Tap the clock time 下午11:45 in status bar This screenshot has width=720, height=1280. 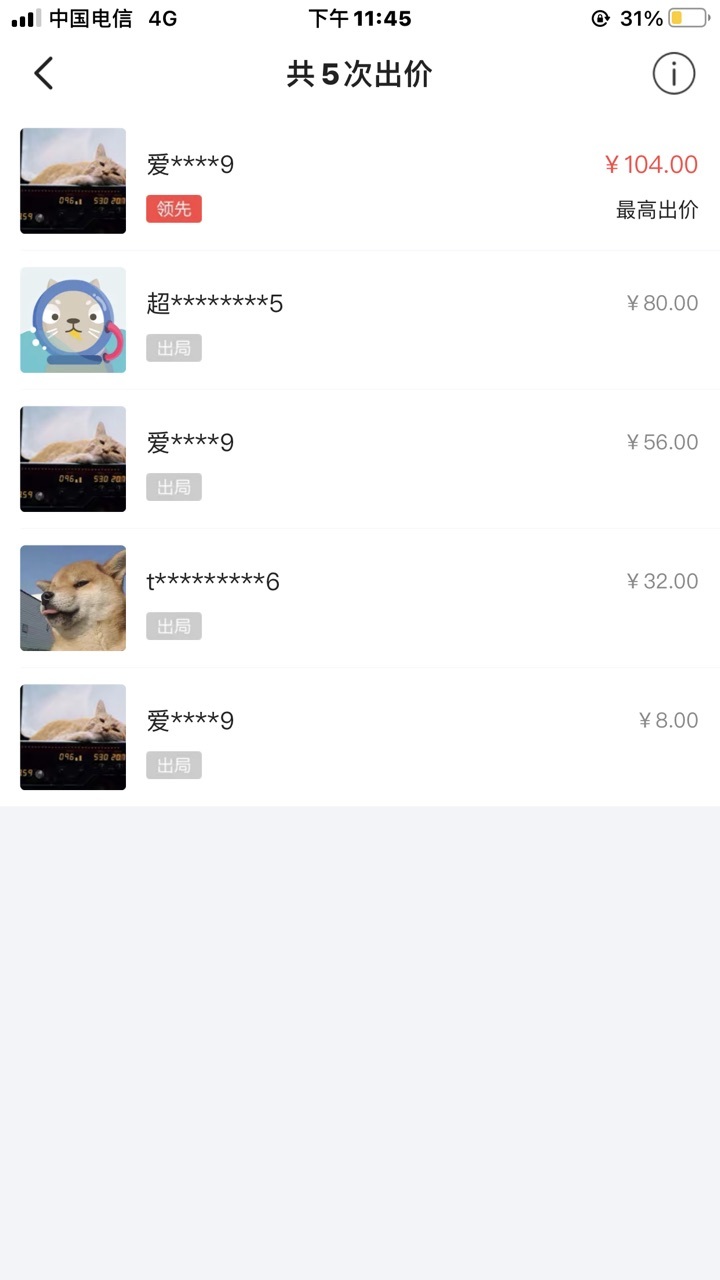coord(360,17)
